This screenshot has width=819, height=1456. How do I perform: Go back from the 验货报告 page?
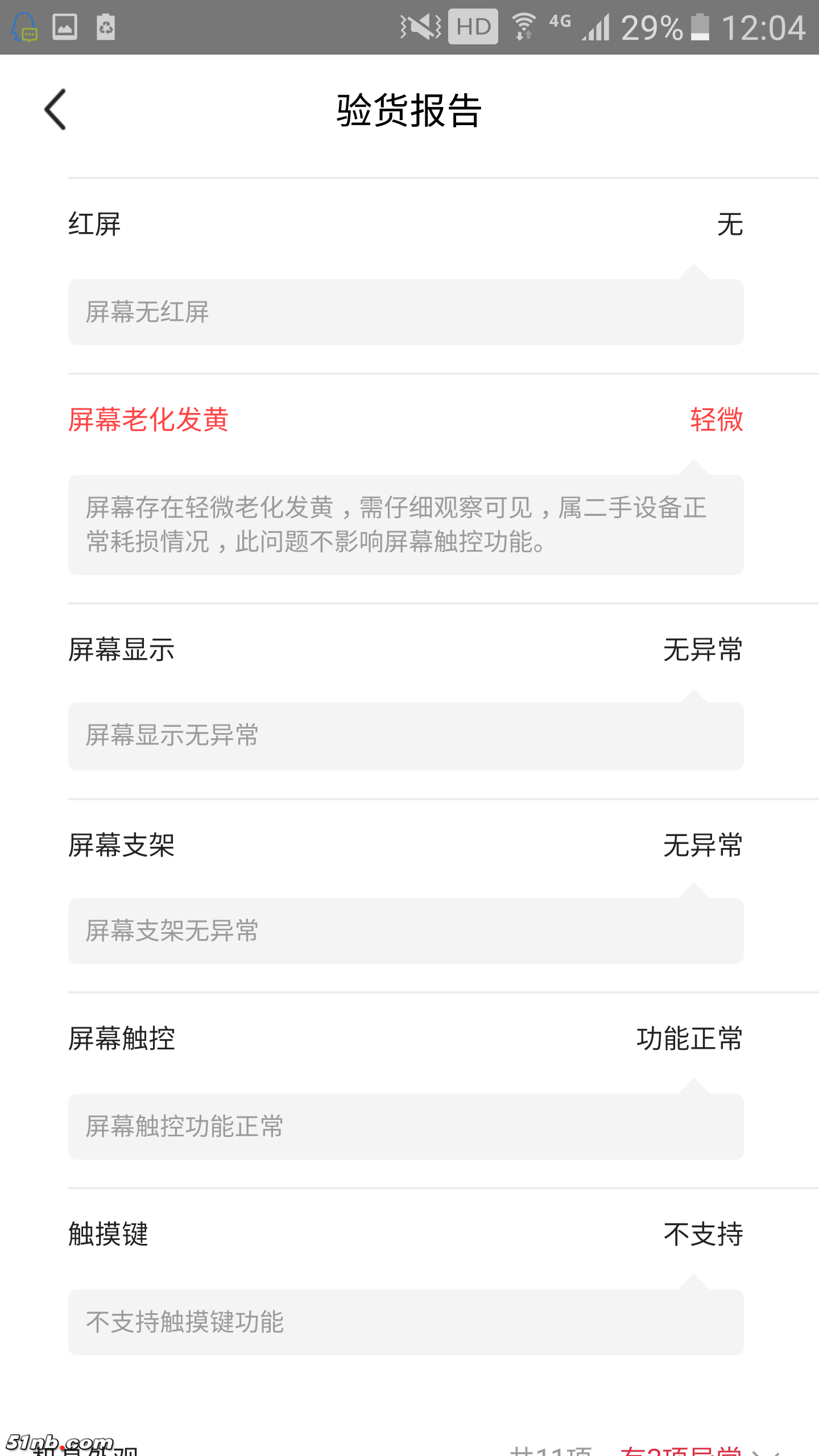(56, 109)
